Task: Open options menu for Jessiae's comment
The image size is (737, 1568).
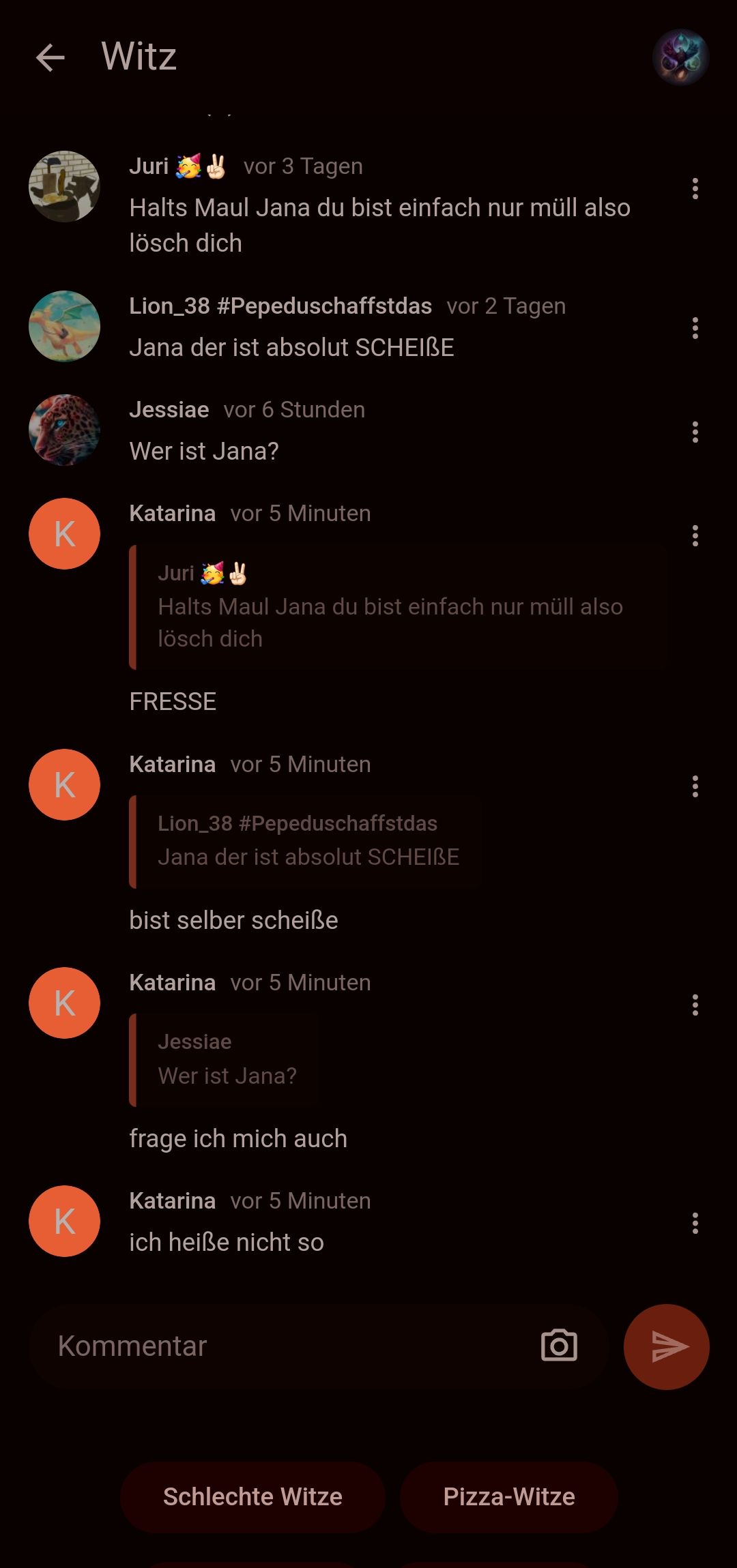Action: [695, 432]
